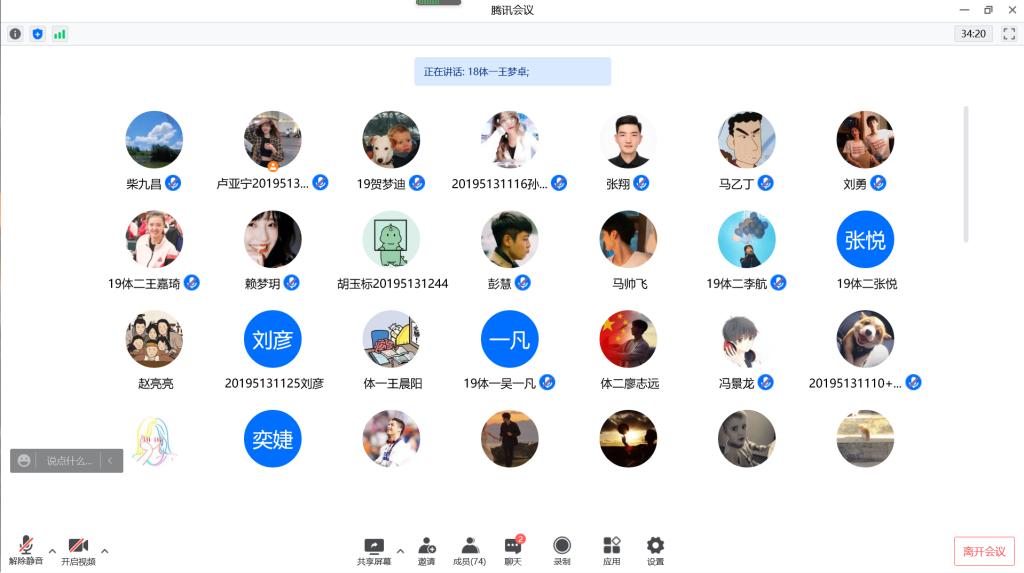Screen dimensions: 1024x573
Task: Open the chat (聊天) panel
Action: tap(513, 550)
